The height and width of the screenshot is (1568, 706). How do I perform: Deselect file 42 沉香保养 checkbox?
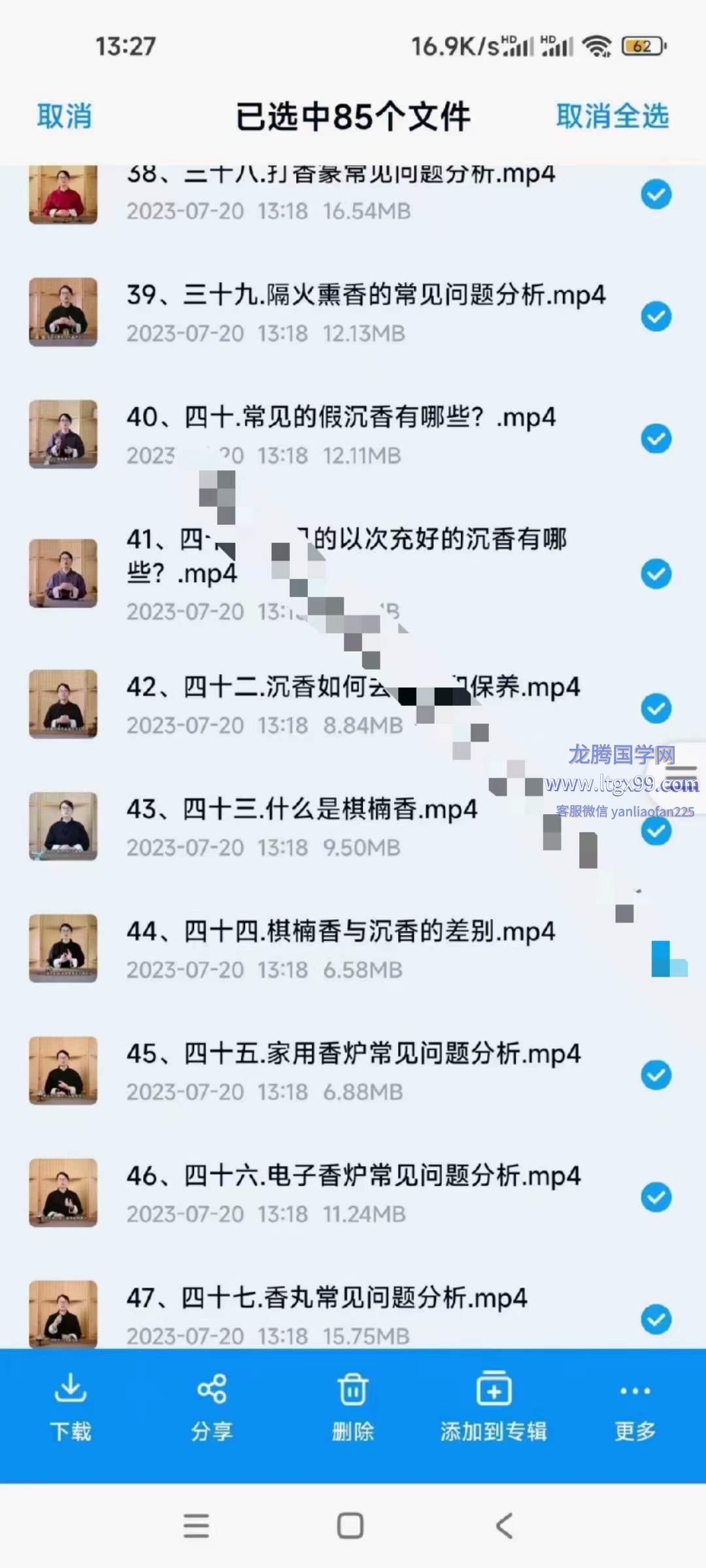pos(656,708)
